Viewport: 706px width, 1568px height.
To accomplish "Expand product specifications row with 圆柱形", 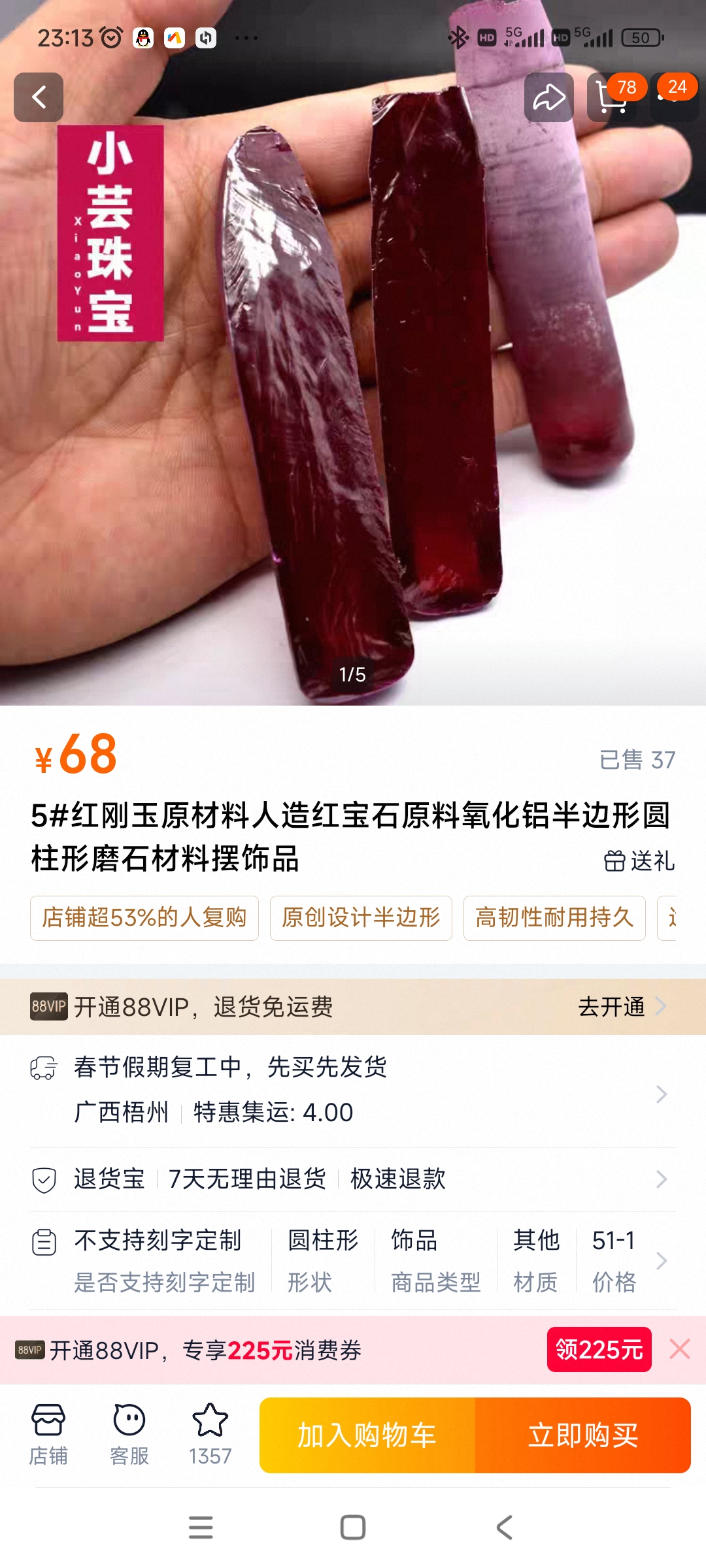I will coord(353,1261).
